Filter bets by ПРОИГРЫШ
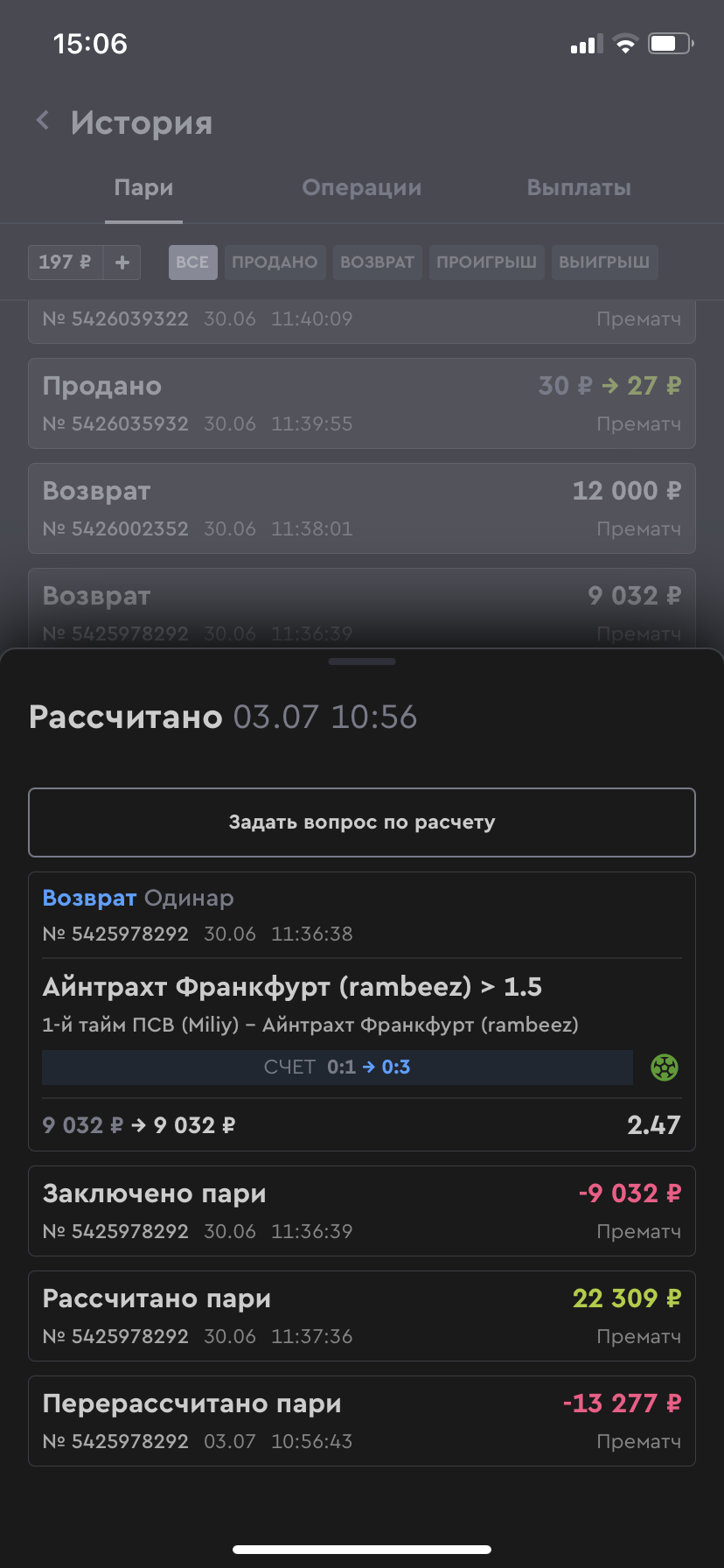This screenshot has height=1568, width=724. [486, 262]
